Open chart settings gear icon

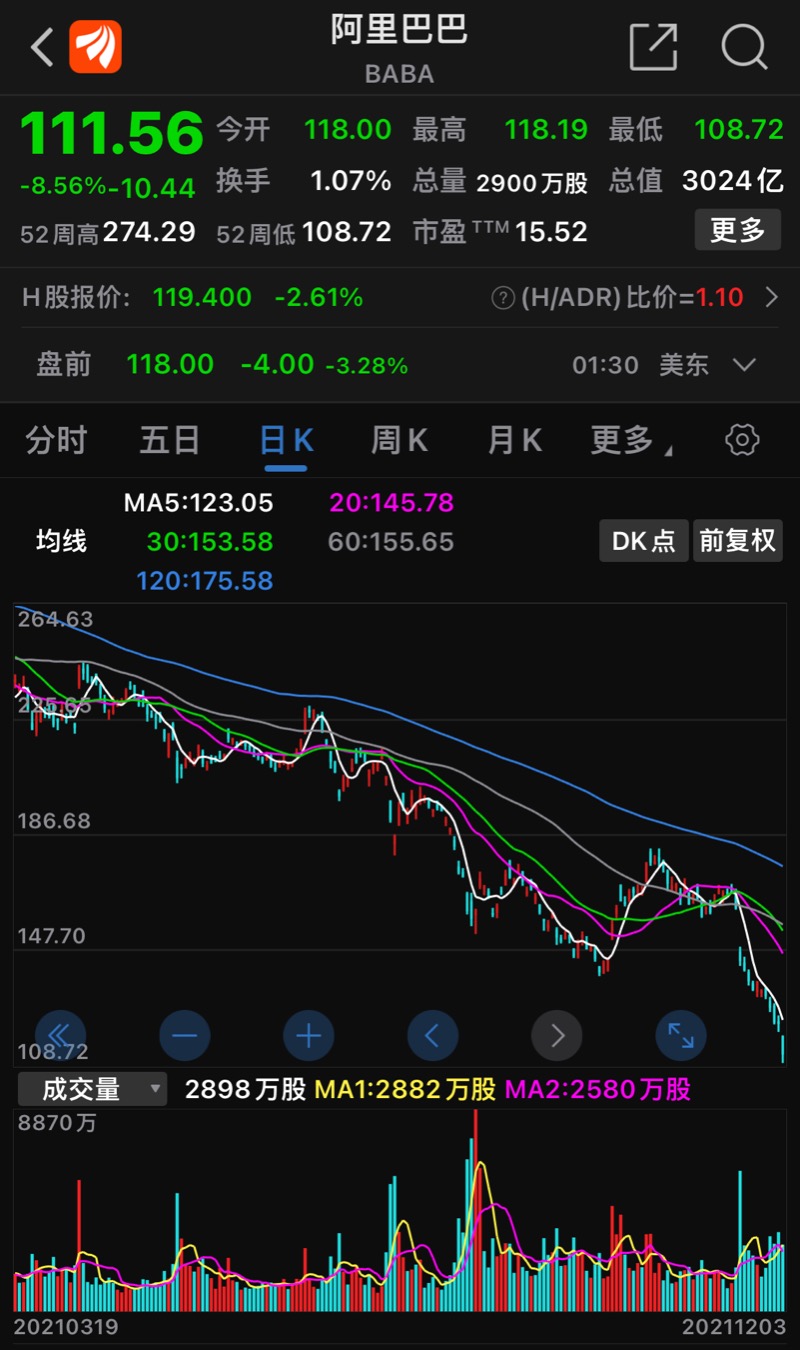pyautogui.click(x=742, y=440)
